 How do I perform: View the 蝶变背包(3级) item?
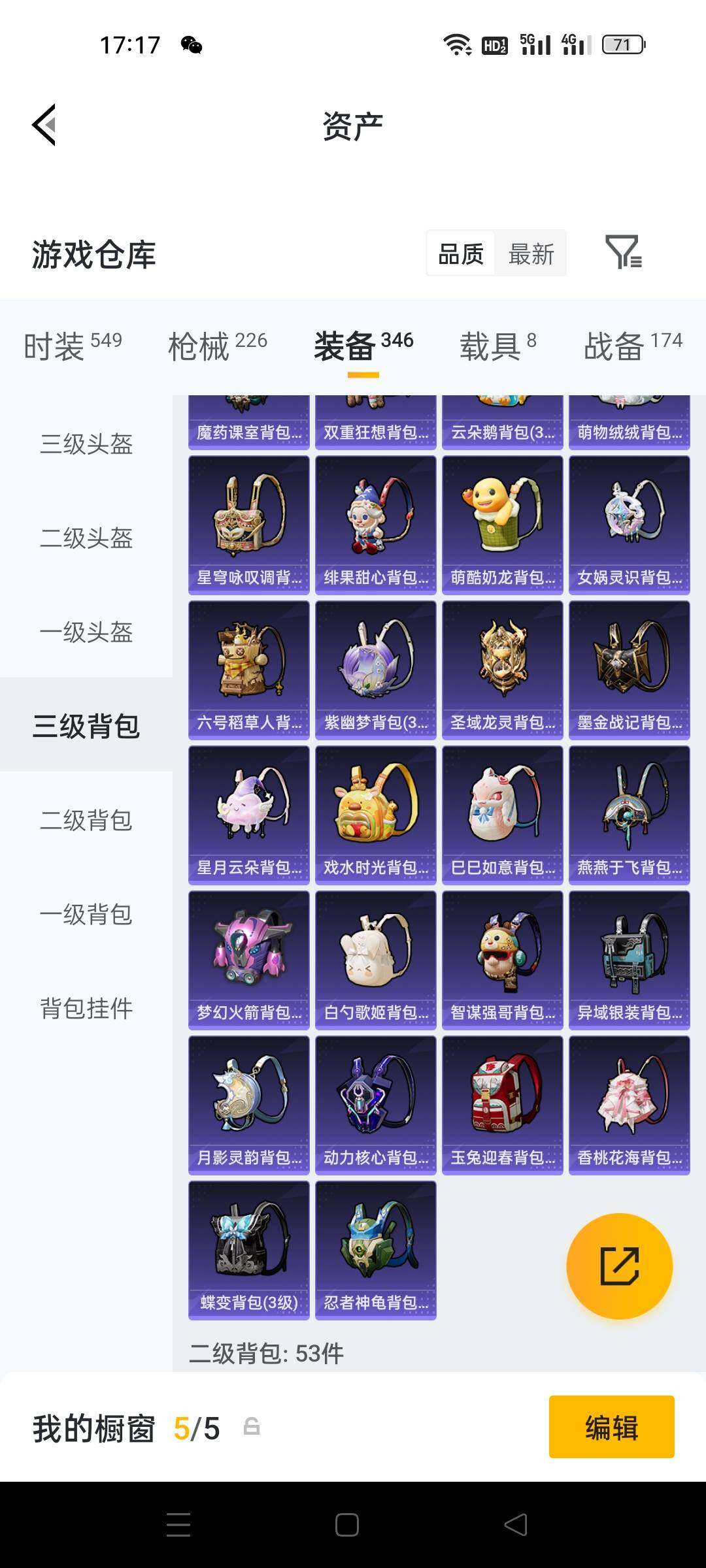(x=248, y=1247)
